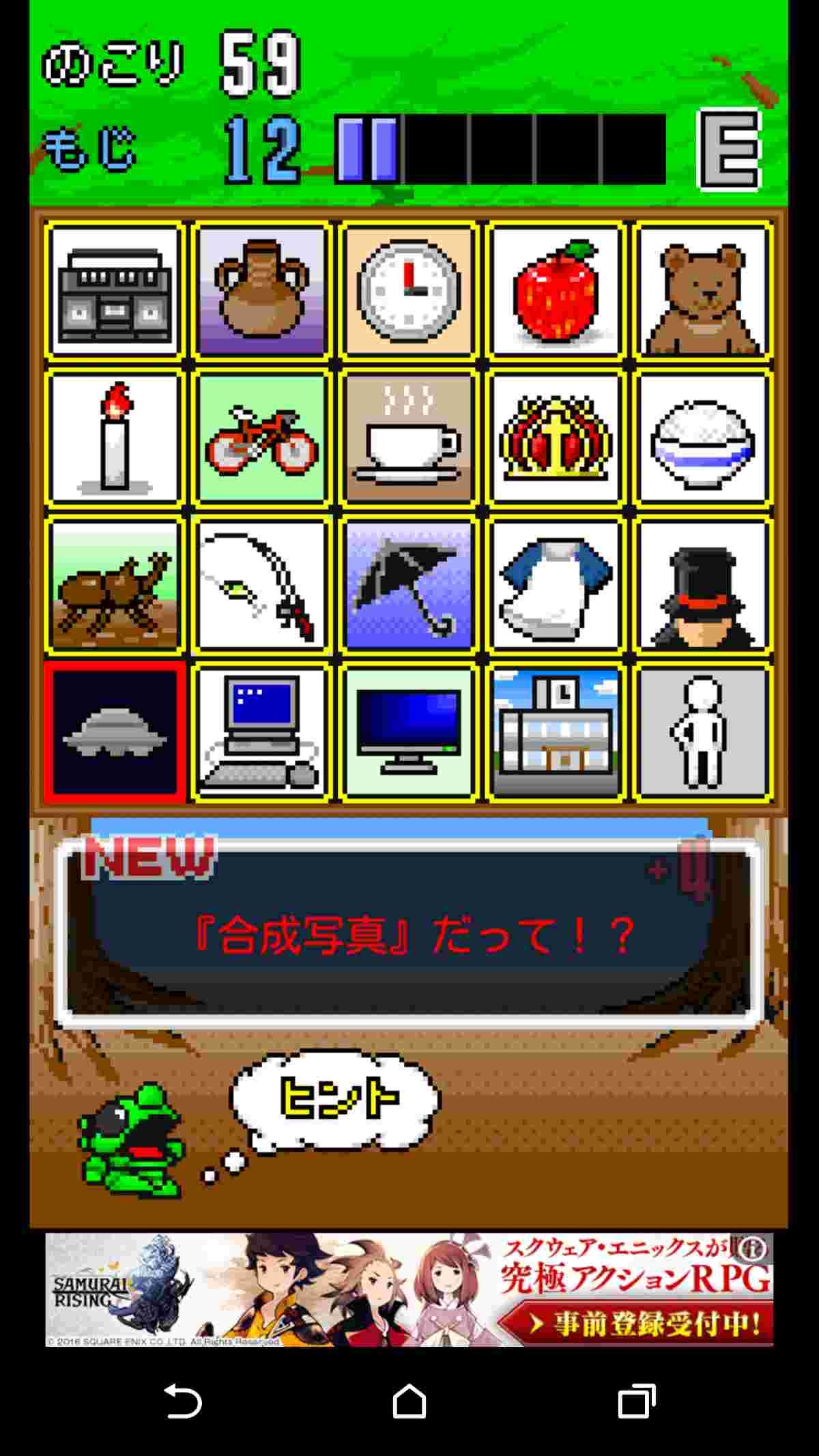
Task: Pick the red bicycle tile
Action: 261,438
